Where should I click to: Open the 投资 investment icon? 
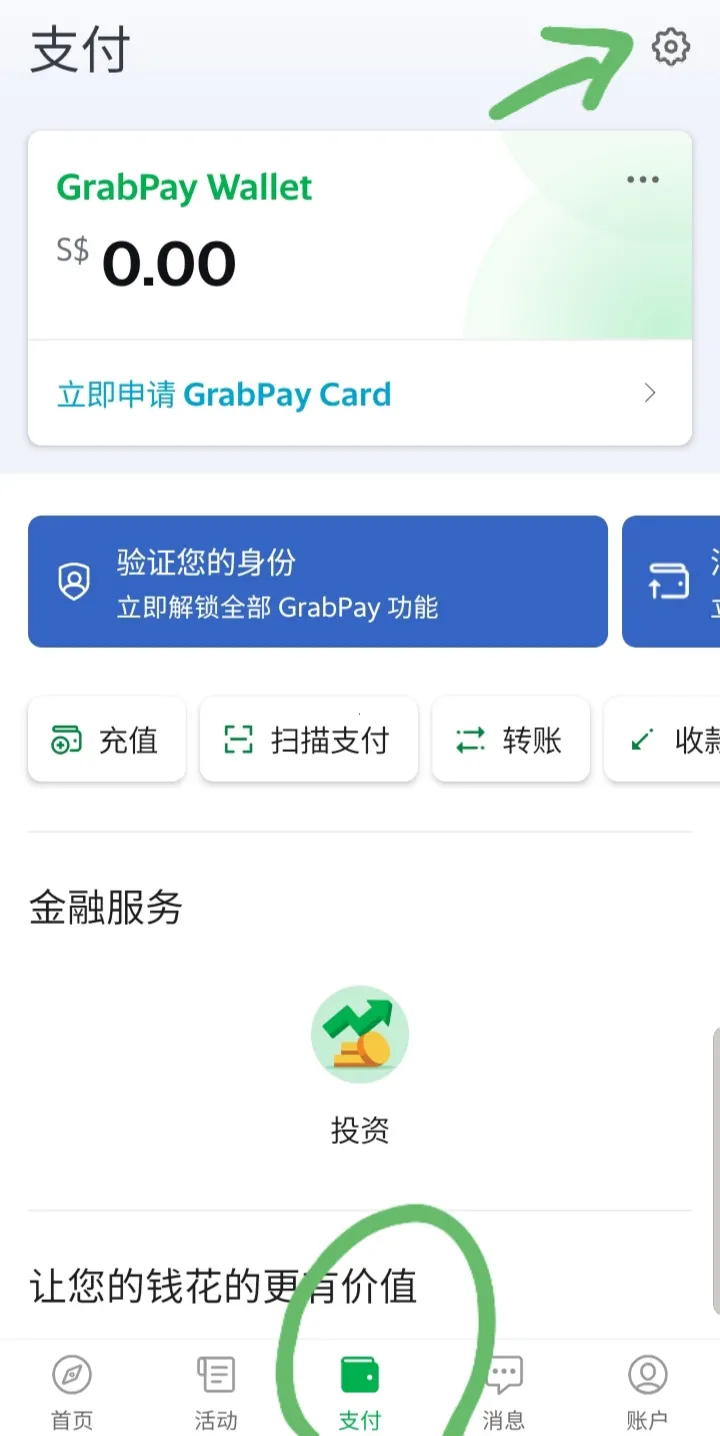[360, 1035]
